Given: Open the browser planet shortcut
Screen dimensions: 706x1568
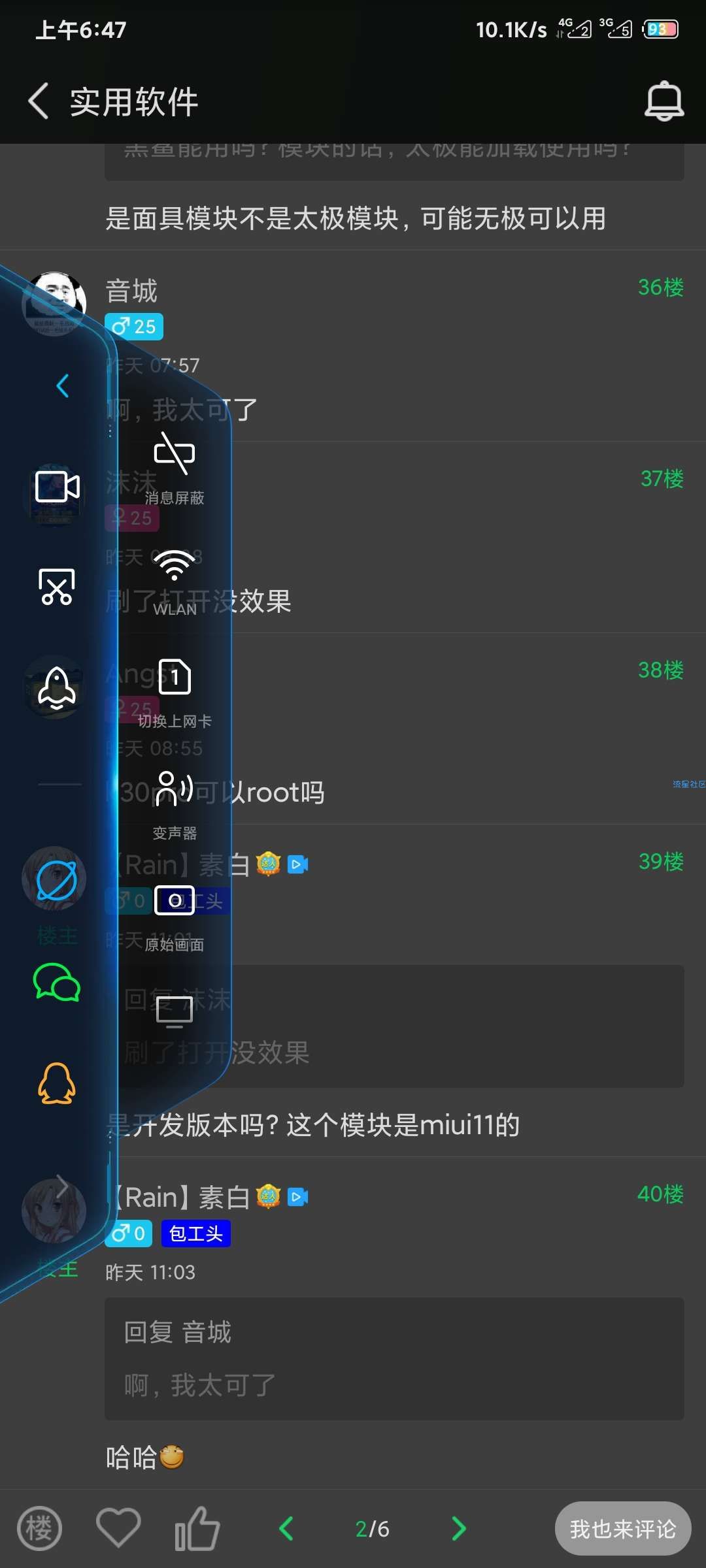Looking at the screenshot, I should (56, 880).
